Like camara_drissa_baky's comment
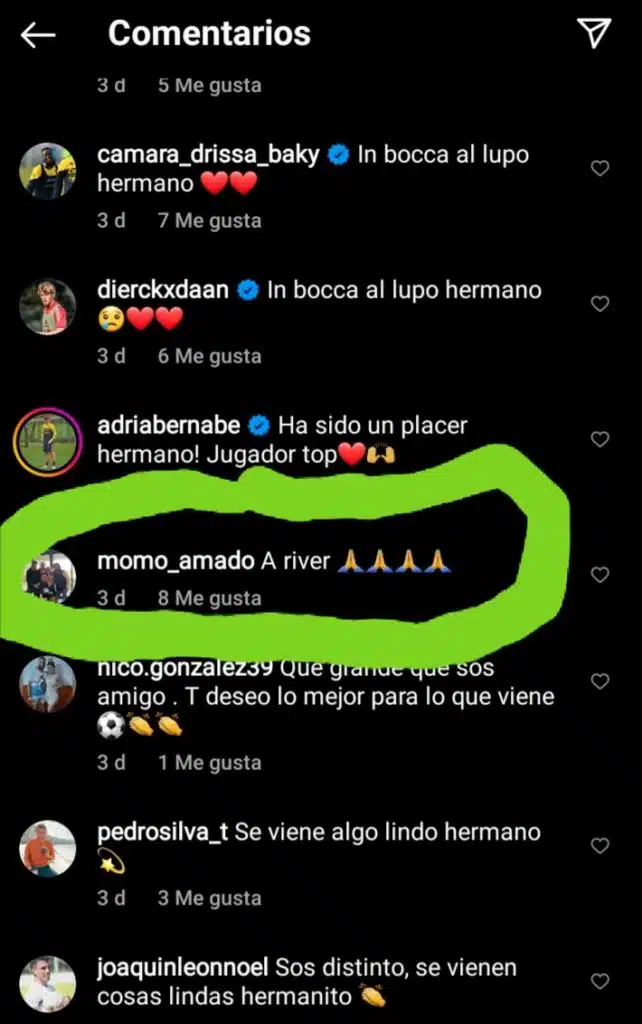 tap(600, 169)
